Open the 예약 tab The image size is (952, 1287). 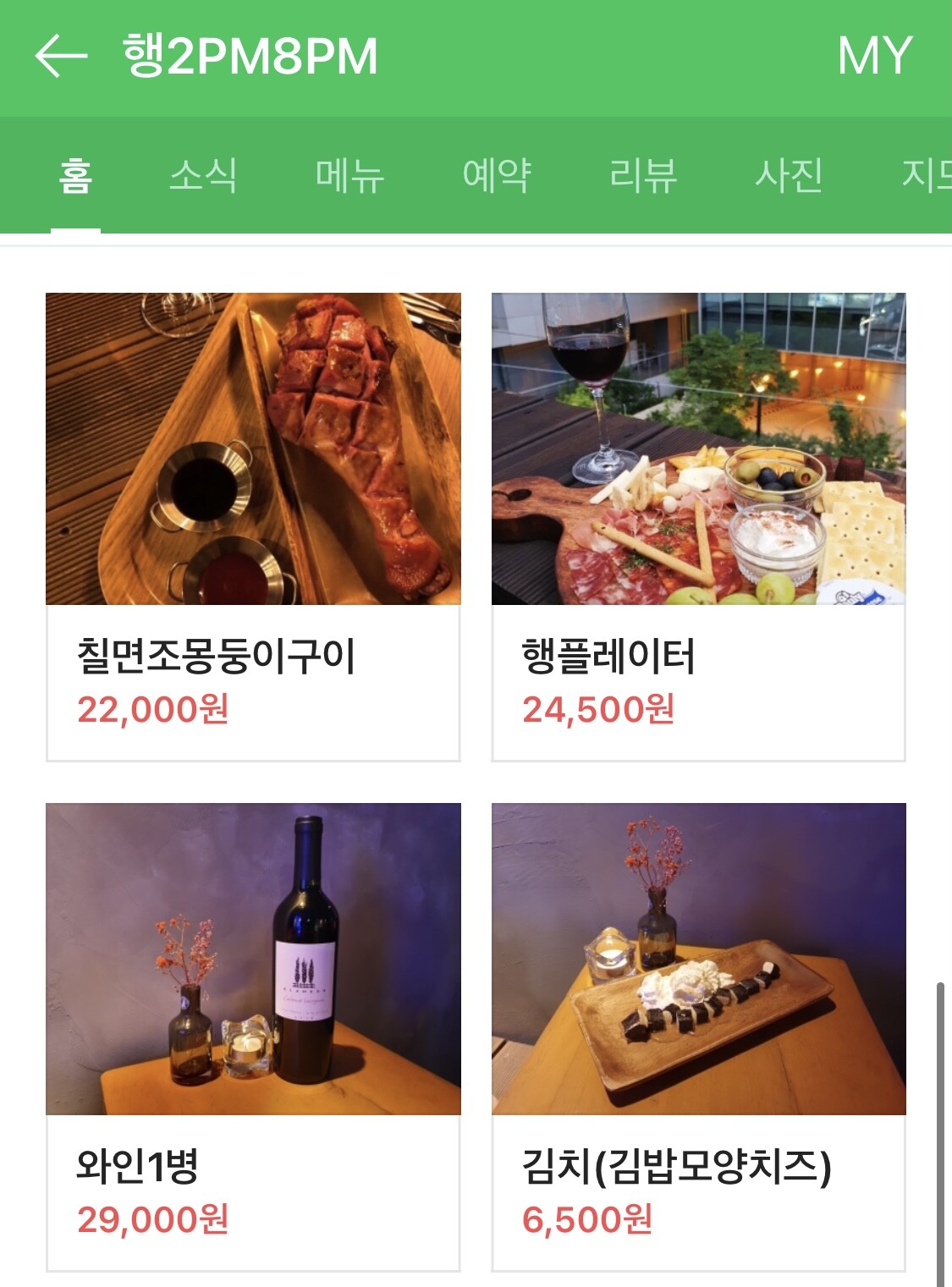497,176
